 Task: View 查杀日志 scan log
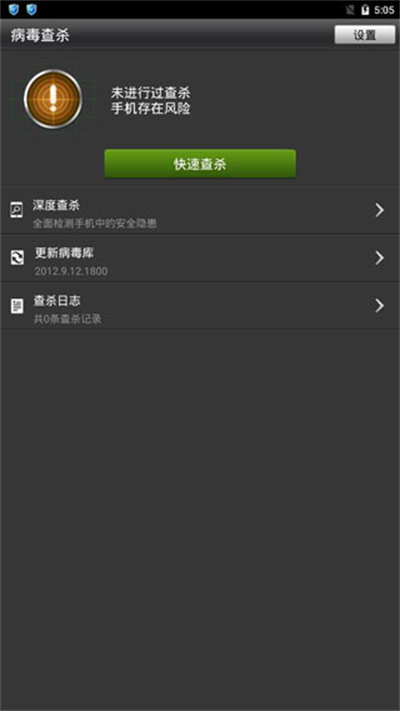point(200,306)
